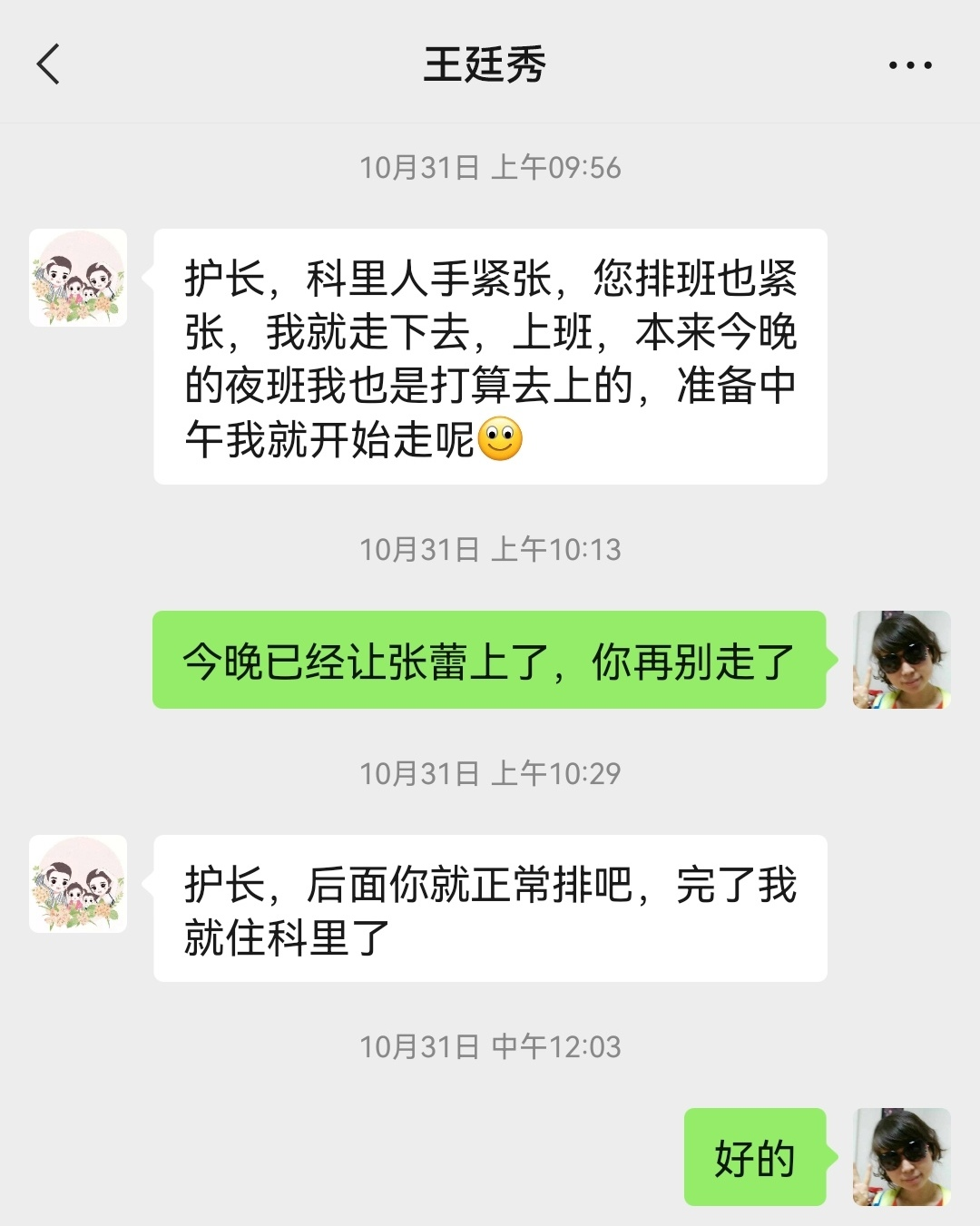Tap my avatar next to the 好的 message

pos(901,1157)
